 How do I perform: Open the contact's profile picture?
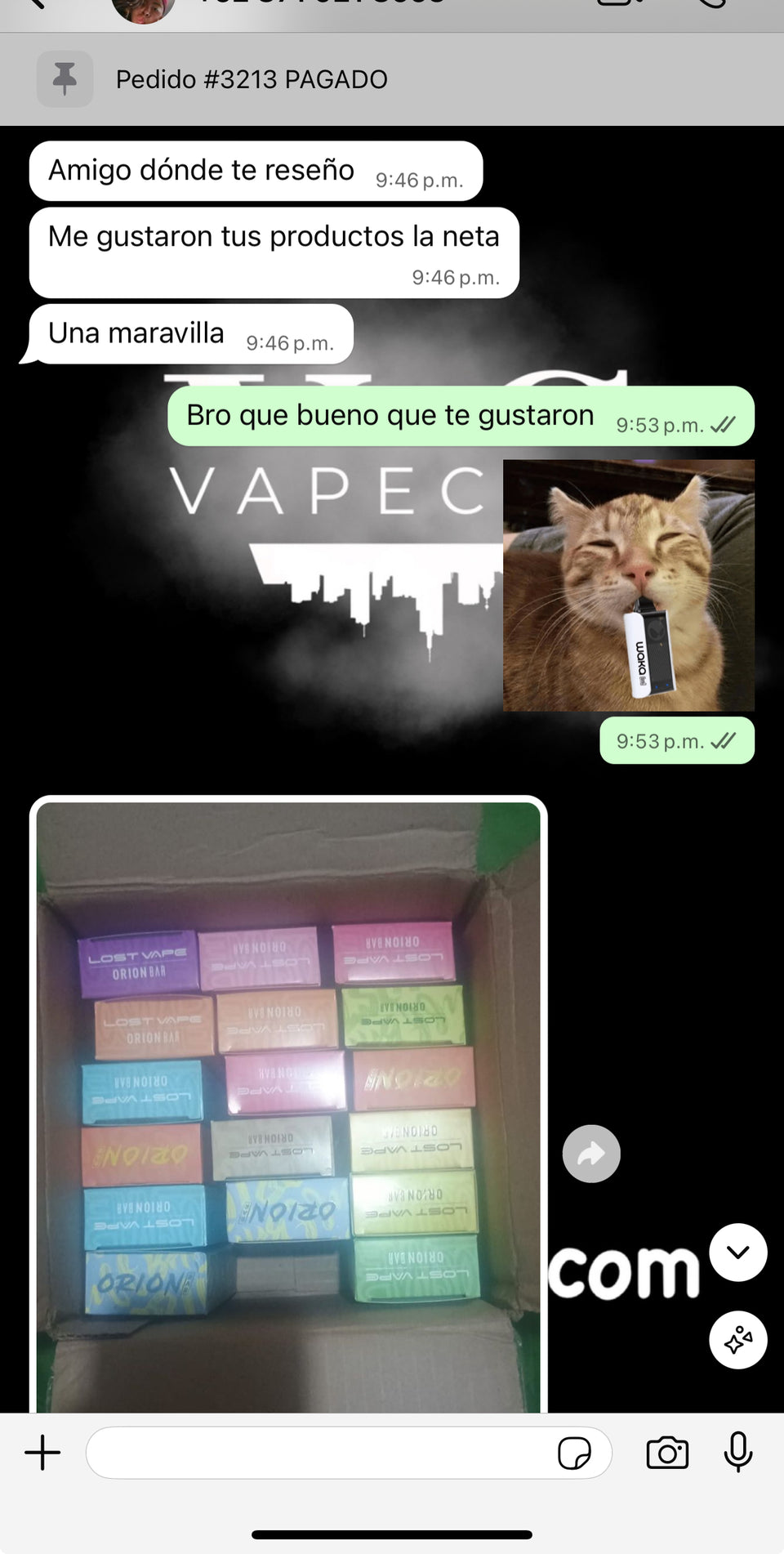(x=144, y=8)
